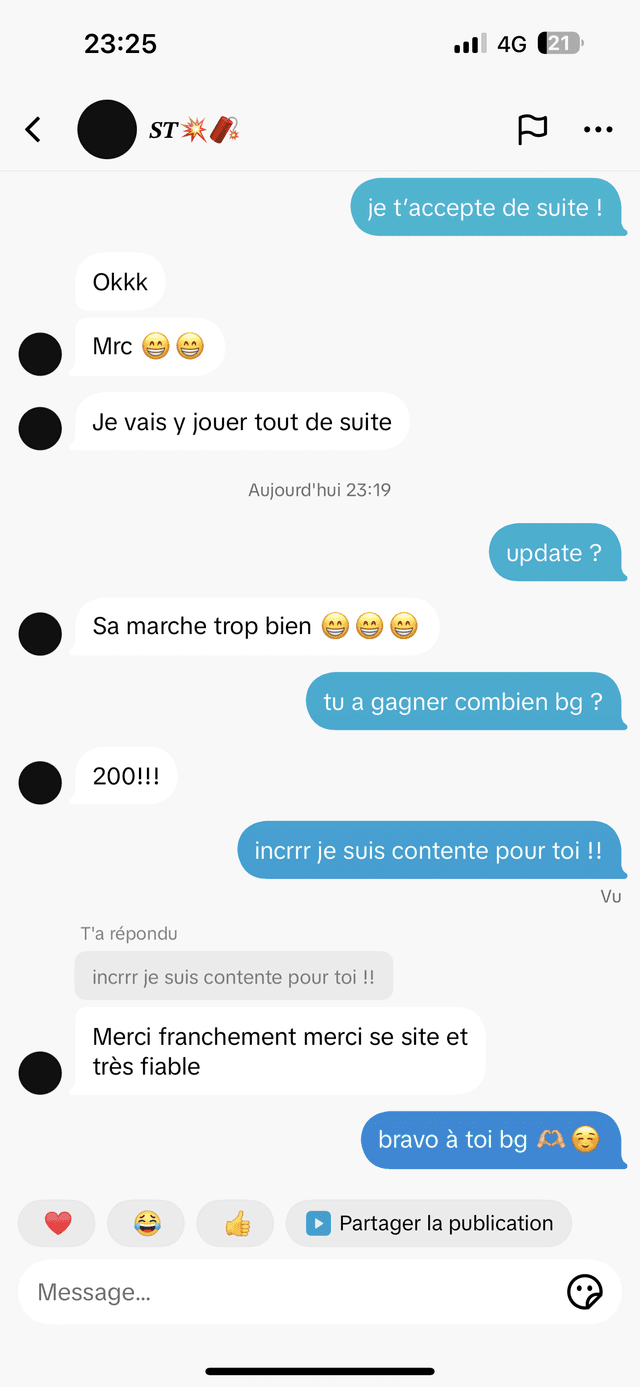Screen dimensions: 640x1387
Task: Report this conversation with the flag icon
Action: tap(532, 129)
